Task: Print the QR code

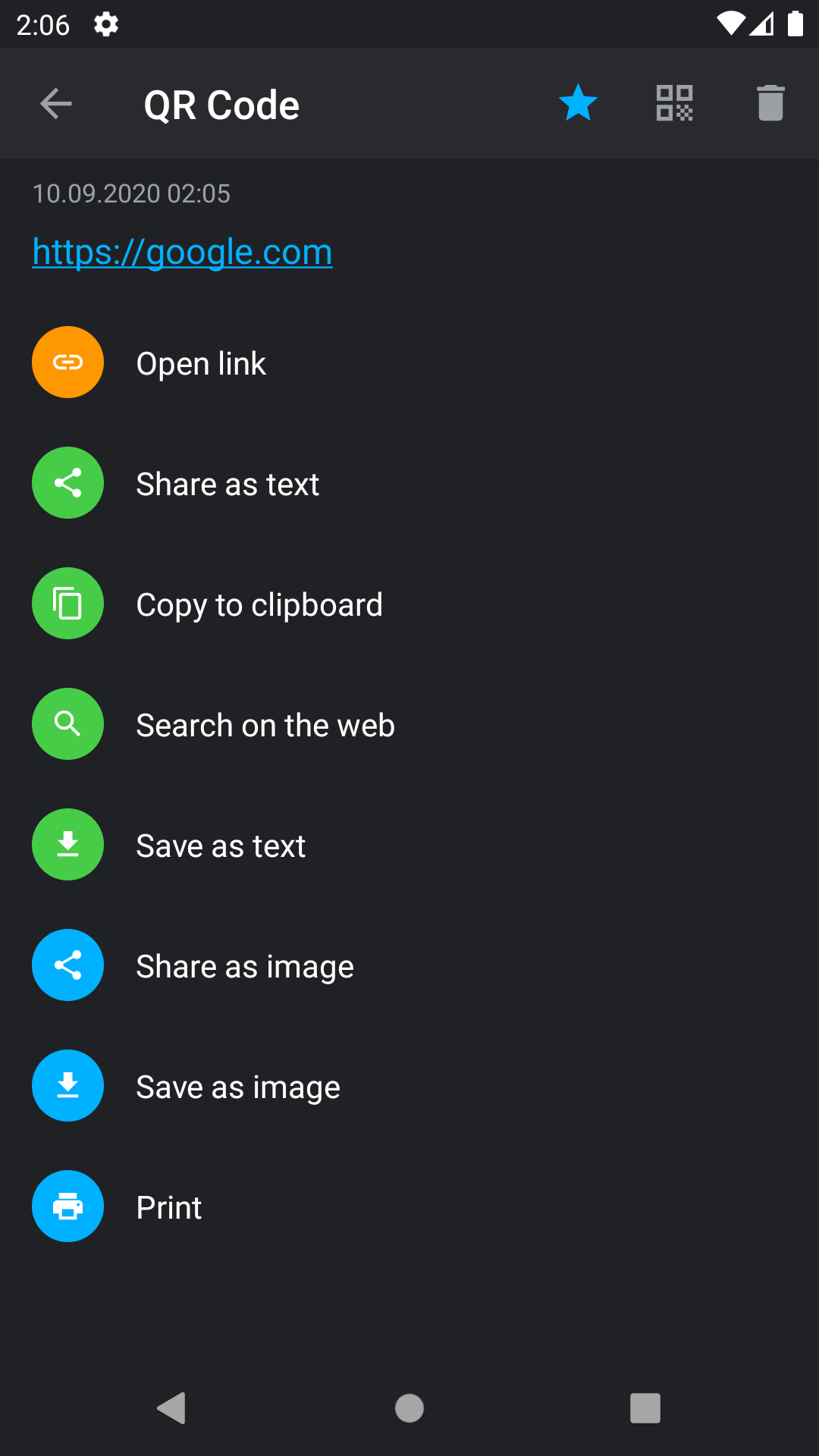Action: pos(168,1207)
